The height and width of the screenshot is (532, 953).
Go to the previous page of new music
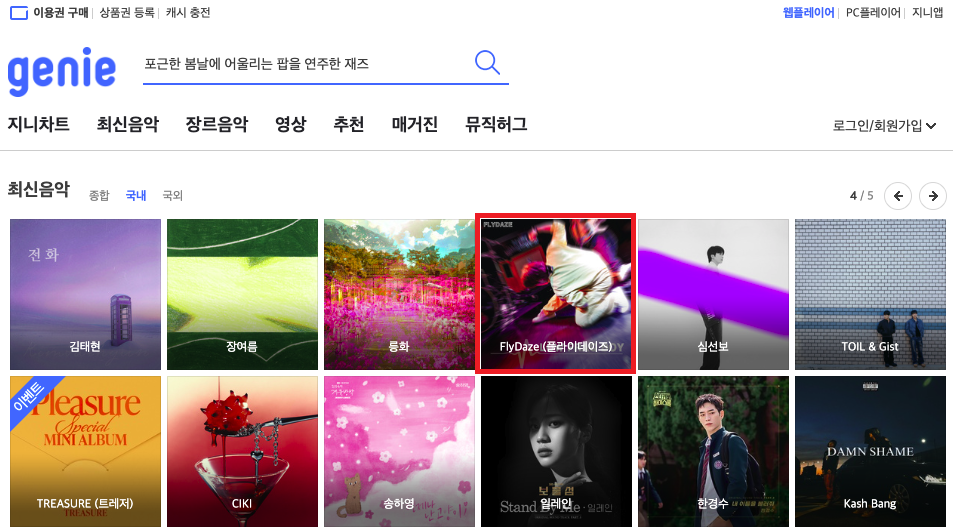click(x=898, y=195)
